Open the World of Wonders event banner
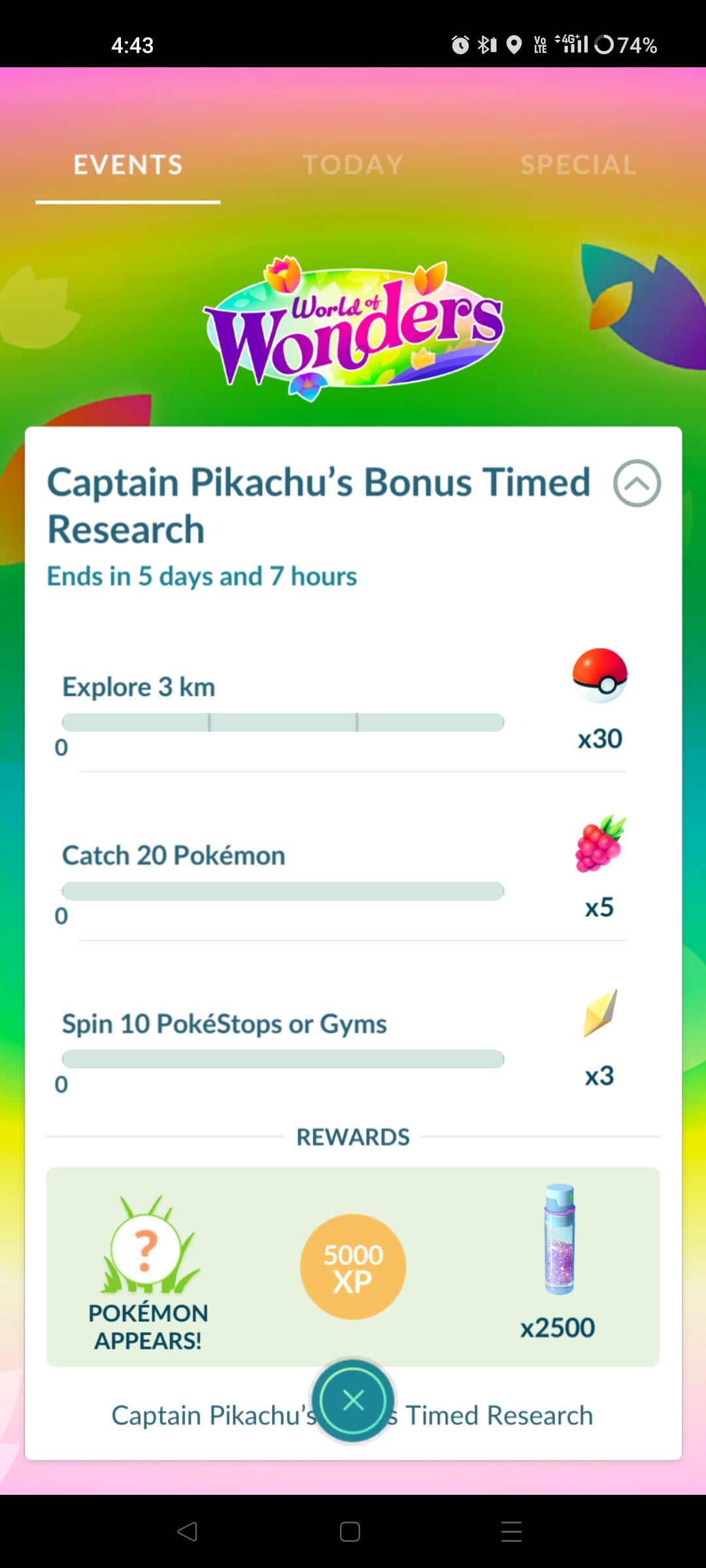The width and height of the screenshot is (706, 1568). [353, 327]
